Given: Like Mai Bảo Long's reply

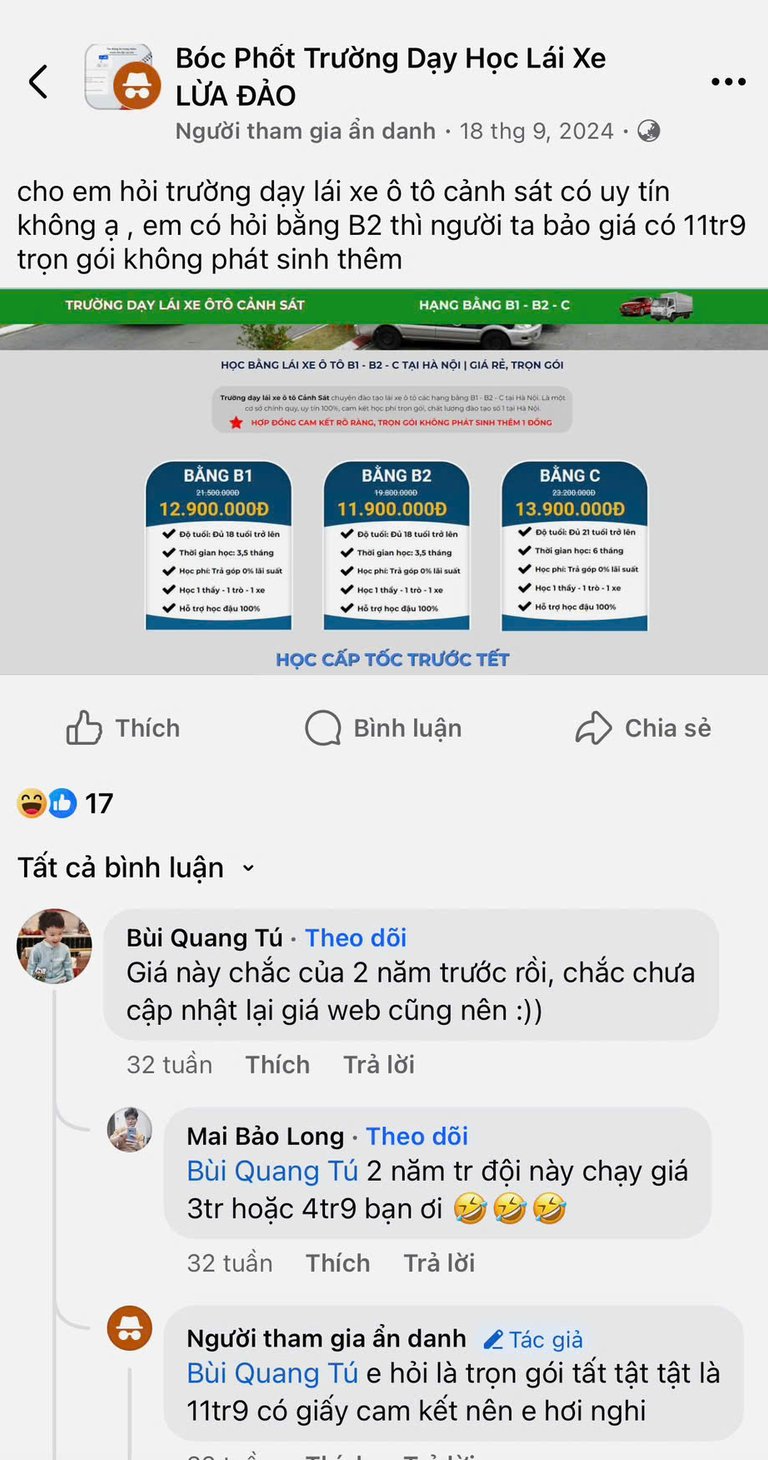Looking at the screenshot, I should 338,1263.
